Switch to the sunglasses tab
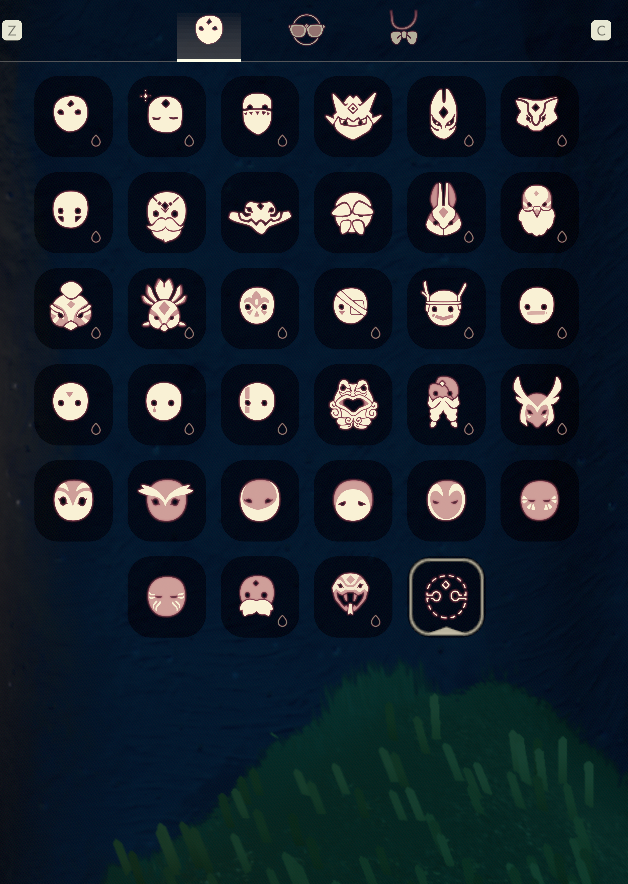The image size is (628, 884). click(307, 30)
